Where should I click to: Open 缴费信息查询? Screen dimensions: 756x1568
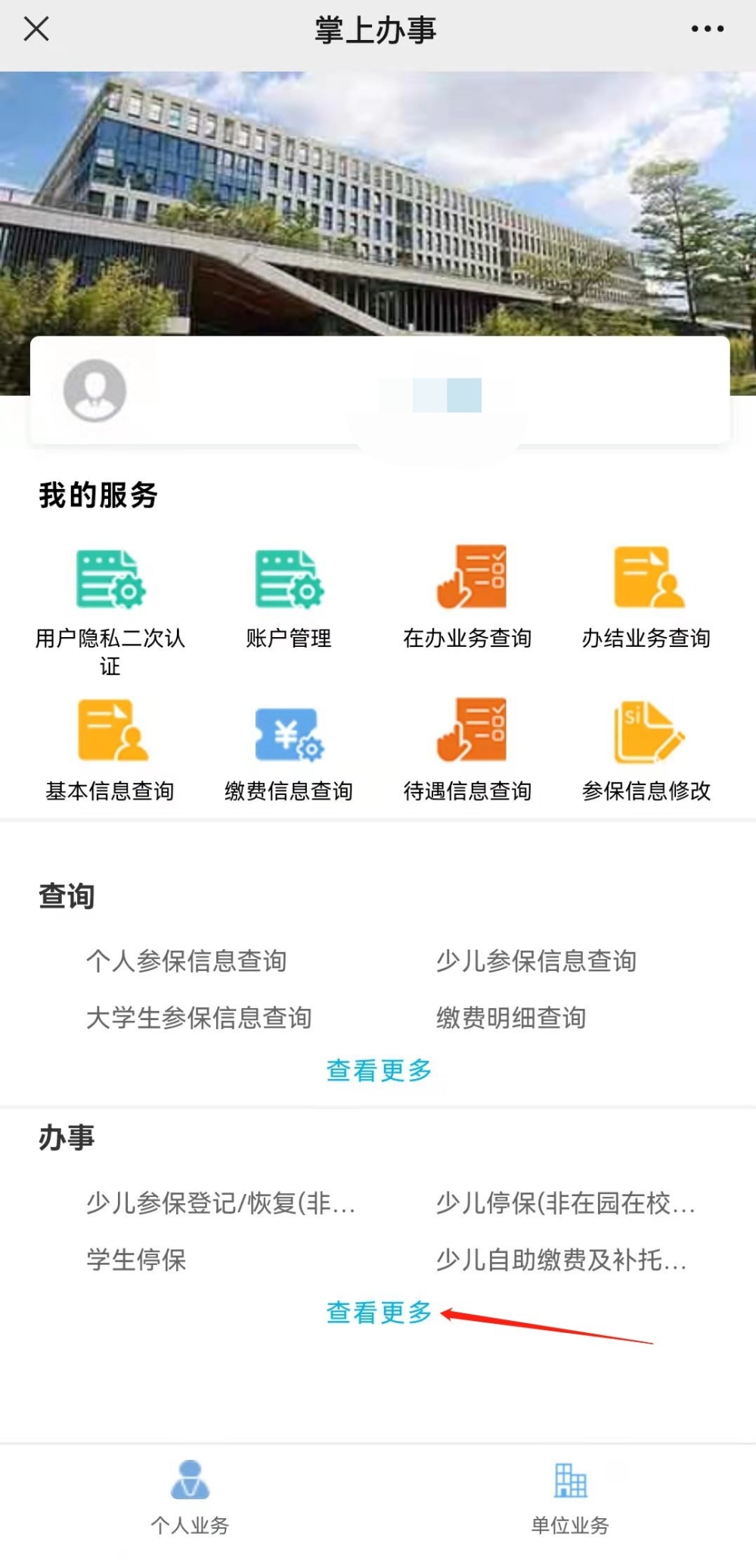[289, 750]
